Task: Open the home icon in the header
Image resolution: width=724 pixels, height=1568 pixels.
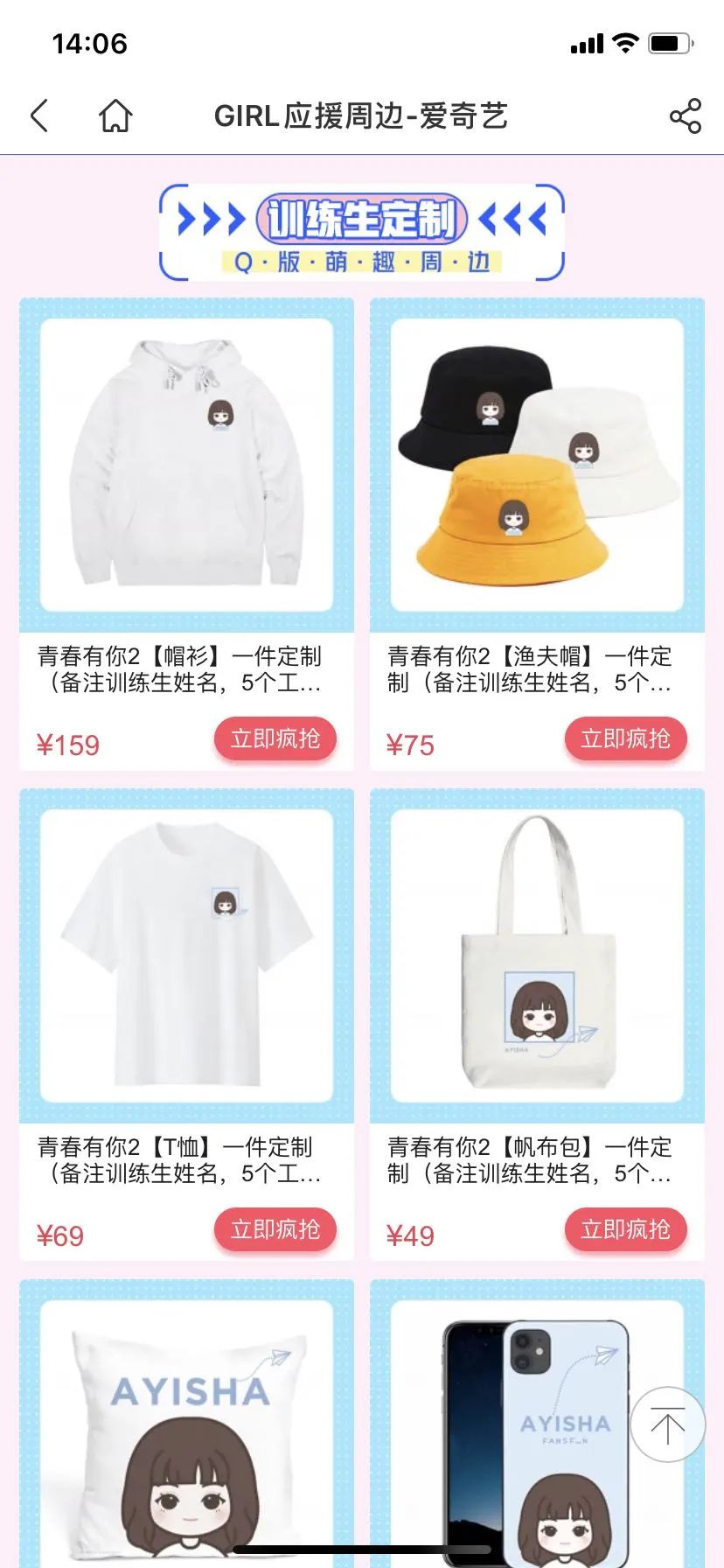Action: pyautogui.click(x=115, y=115)
